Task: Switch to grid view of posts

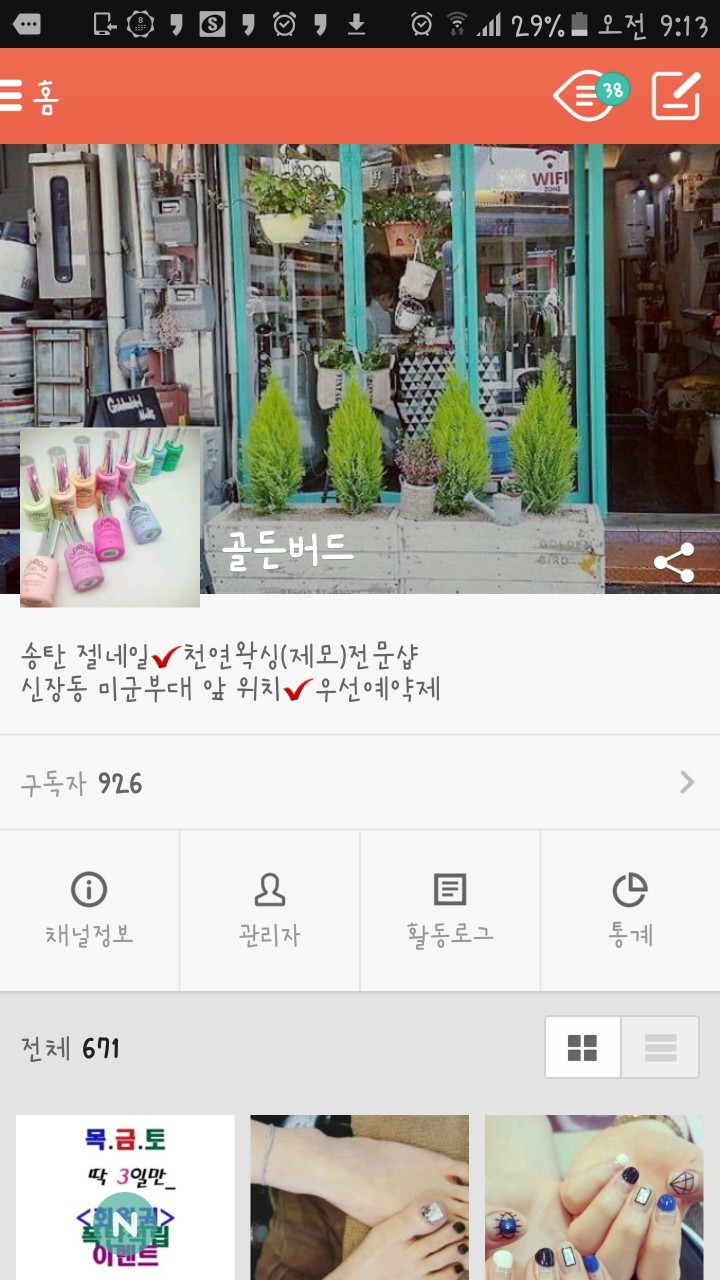Action: 582,1048
